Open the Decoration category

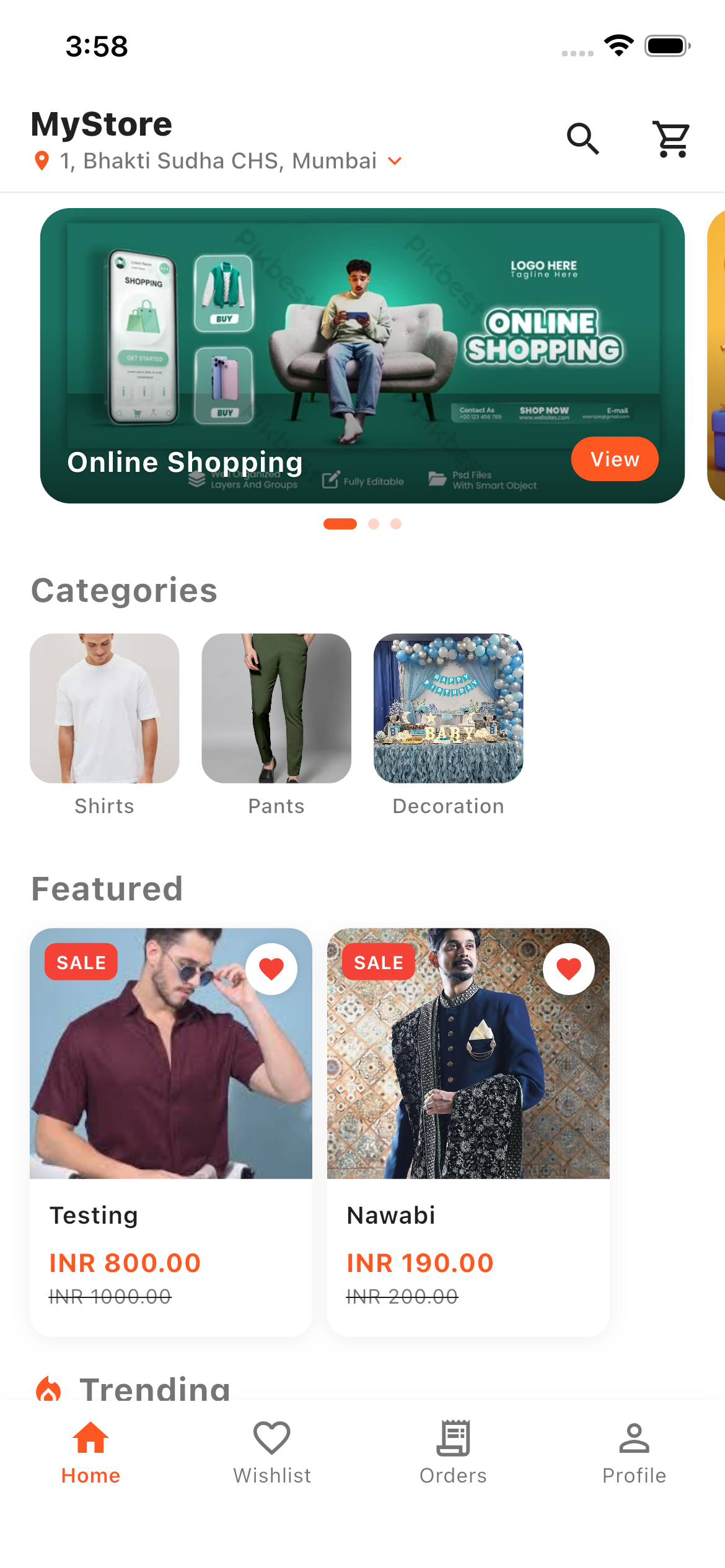[449, 708]
